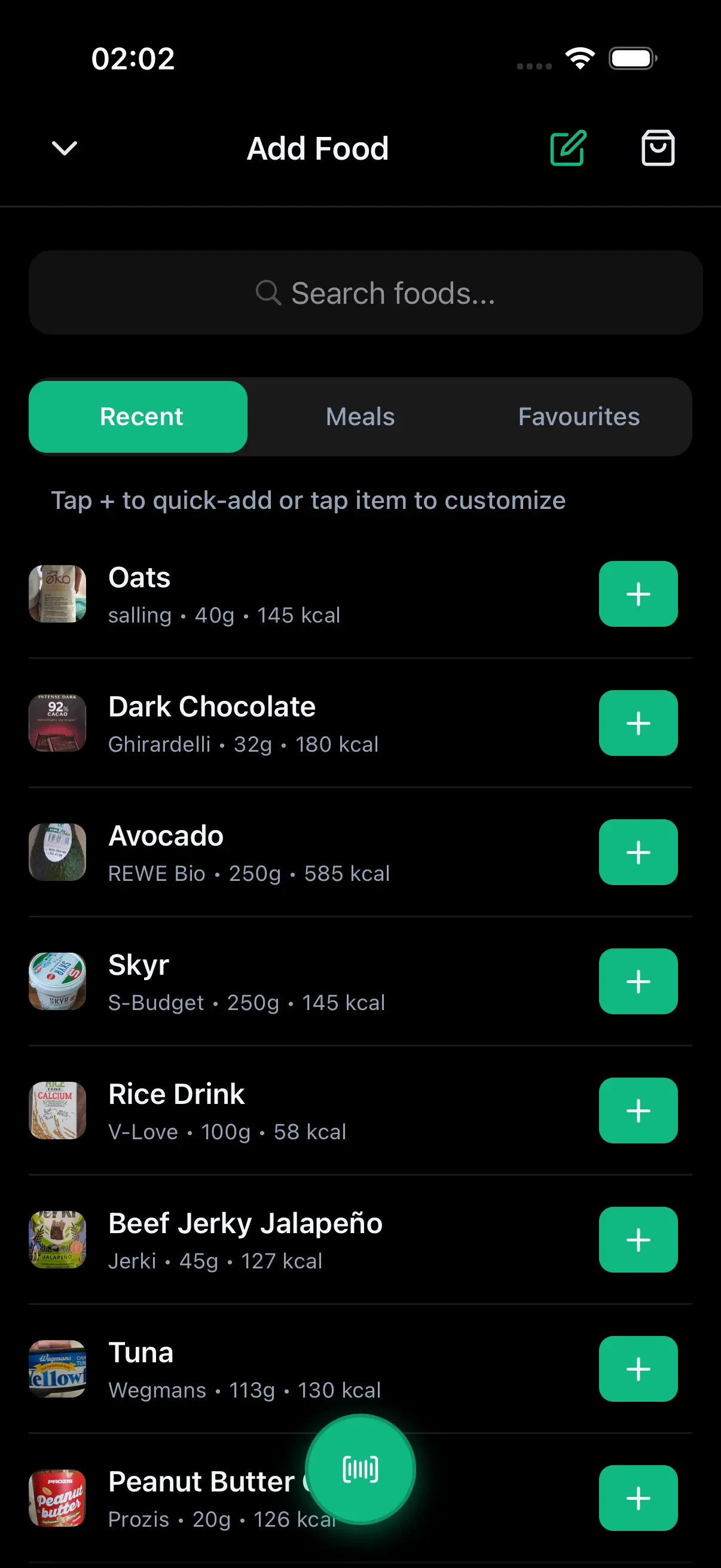Viewport: 721px width, 1568px height.
Task: Open the Favourites tab
Action: point(578,416)
